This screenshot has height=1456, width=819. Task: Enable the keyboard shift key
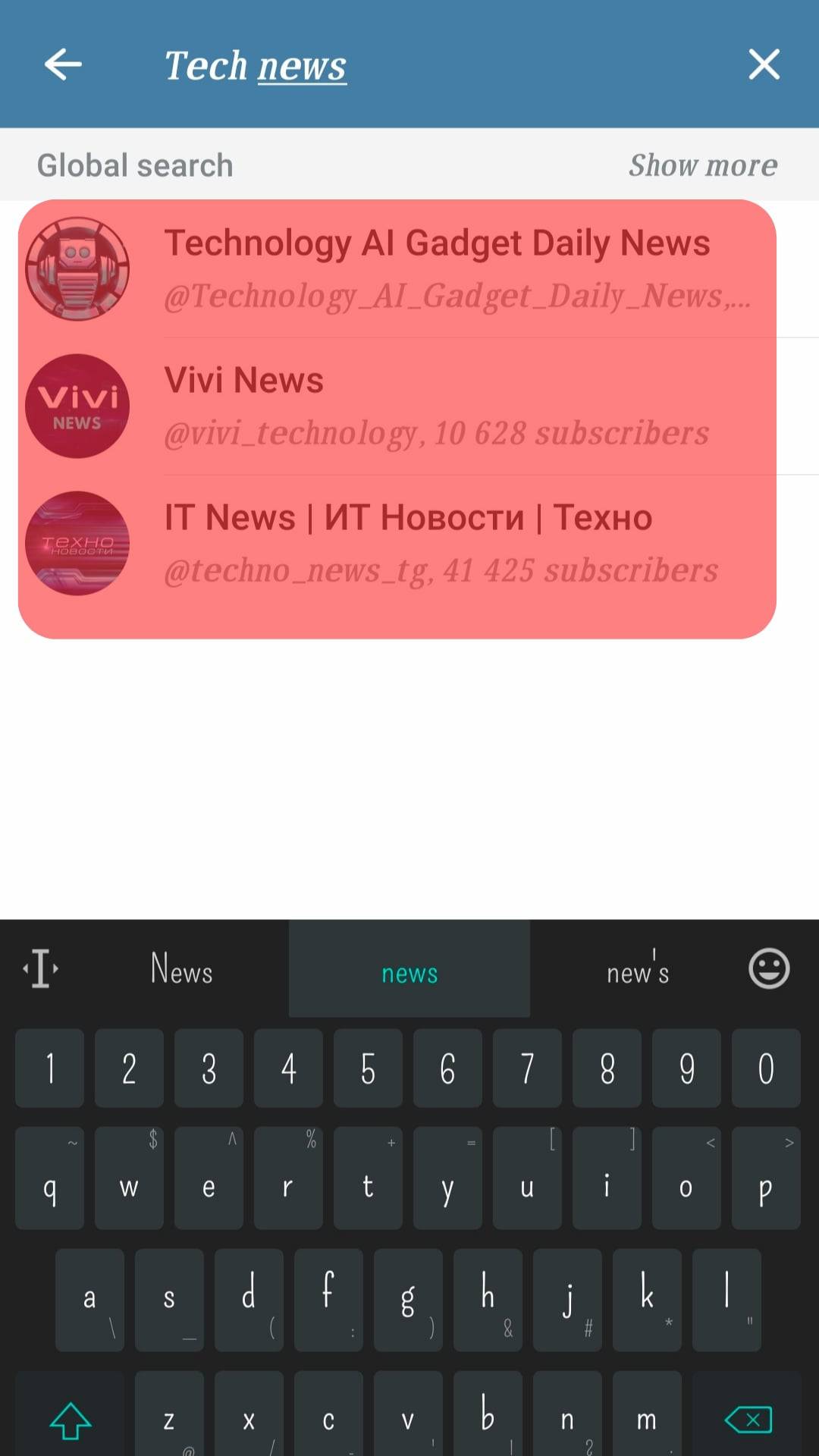[70, 1419]
